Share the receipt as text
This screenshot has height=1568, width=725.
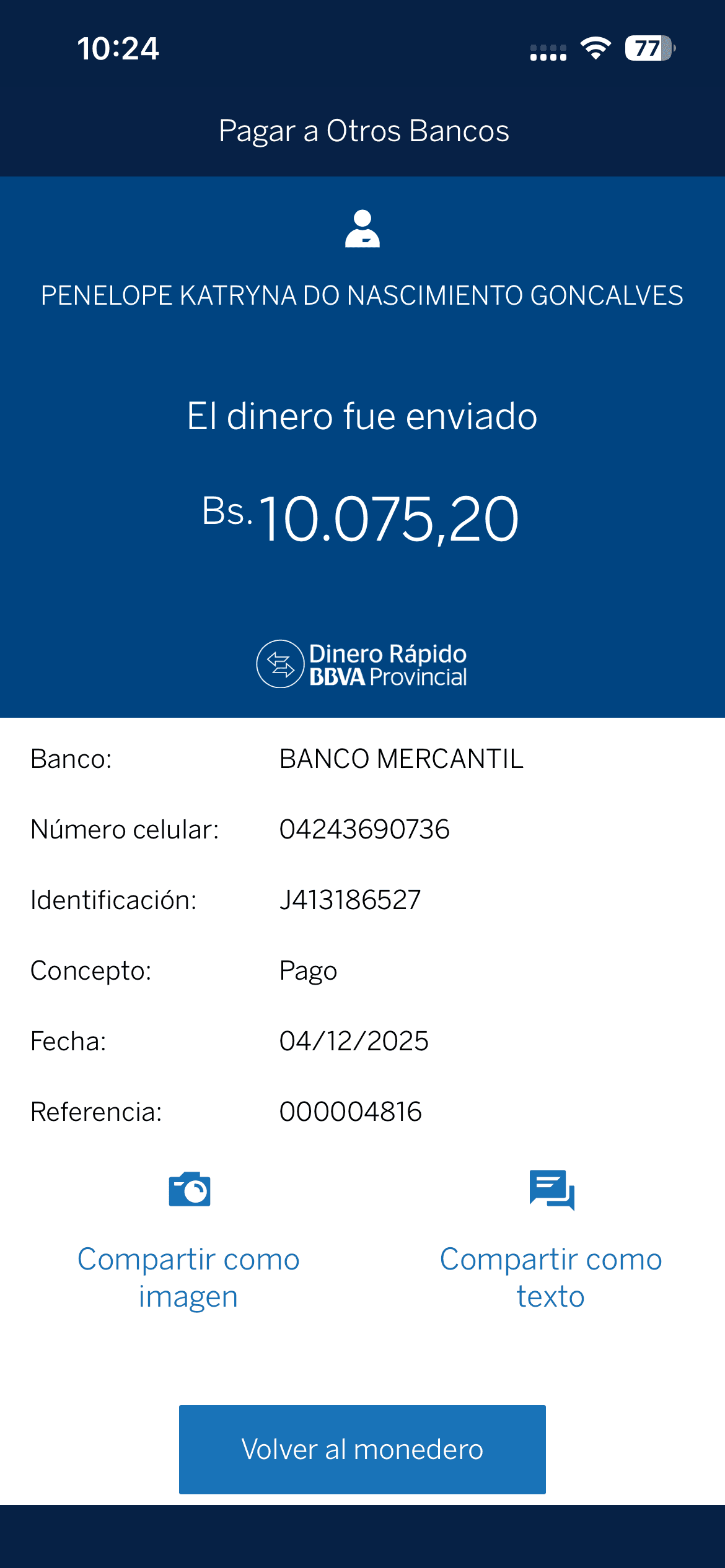(551, 1242)
